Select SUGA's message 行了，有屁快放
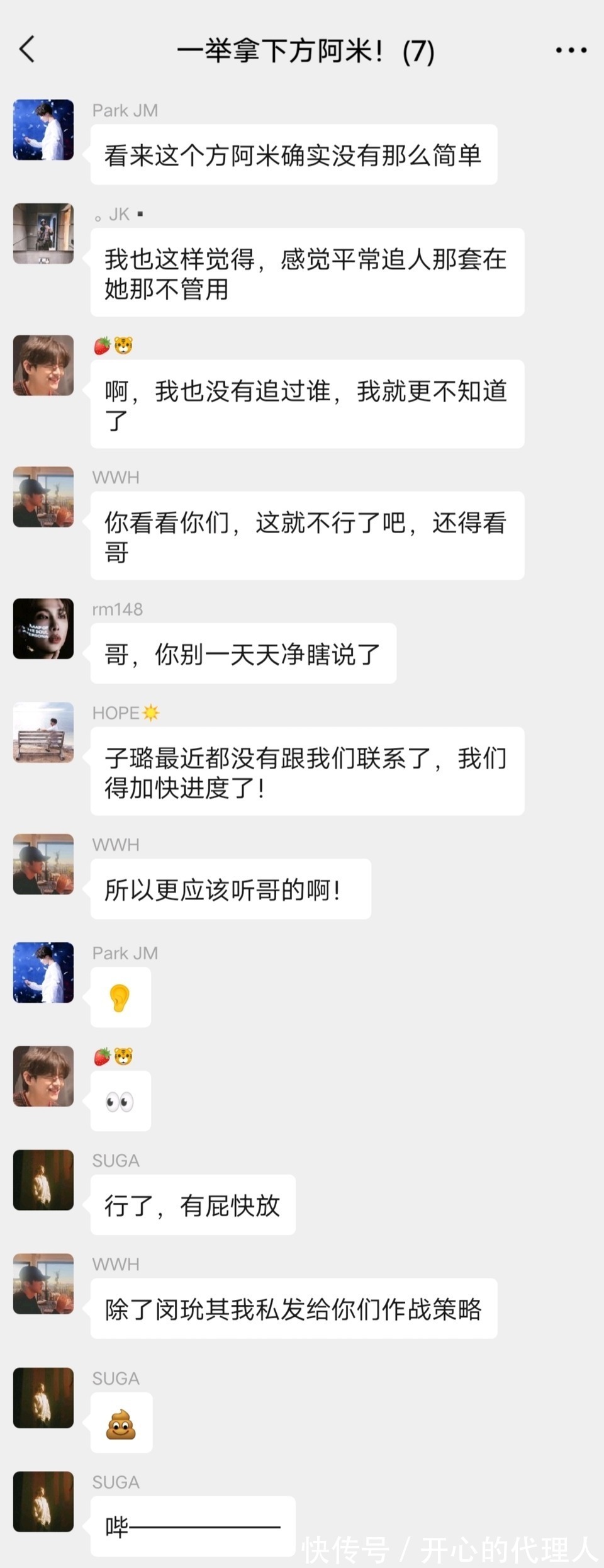 [x=193, y=1205]
